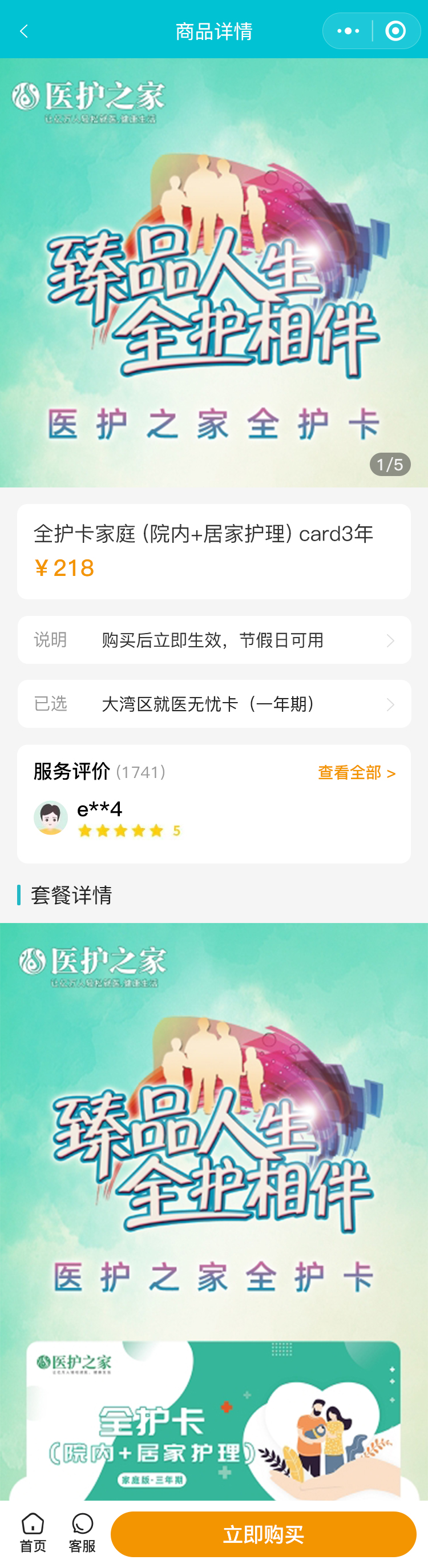Viewport: 428px width, 1568px height.
Task: Go to the 首页 home tab
Action: tap(33, 1533)
